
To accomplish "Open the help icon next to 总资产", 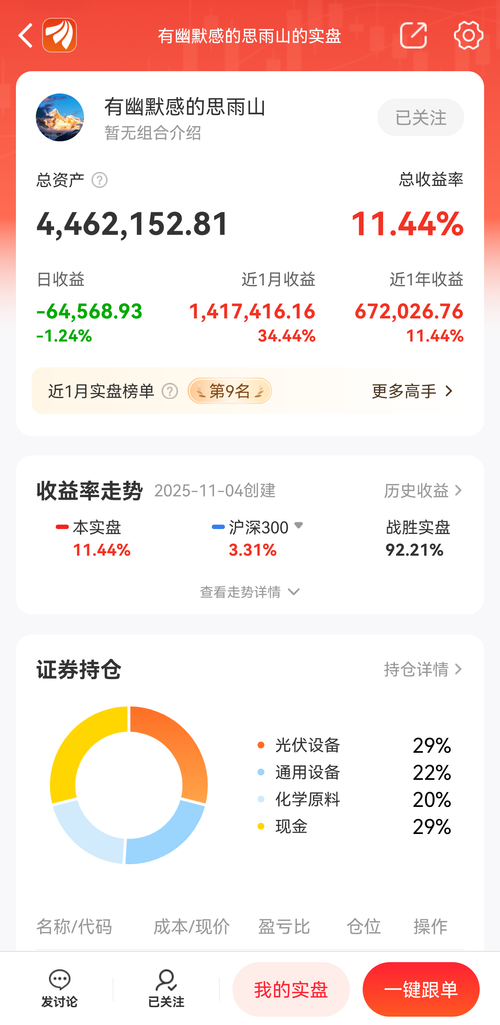I will tap(99, 180).
